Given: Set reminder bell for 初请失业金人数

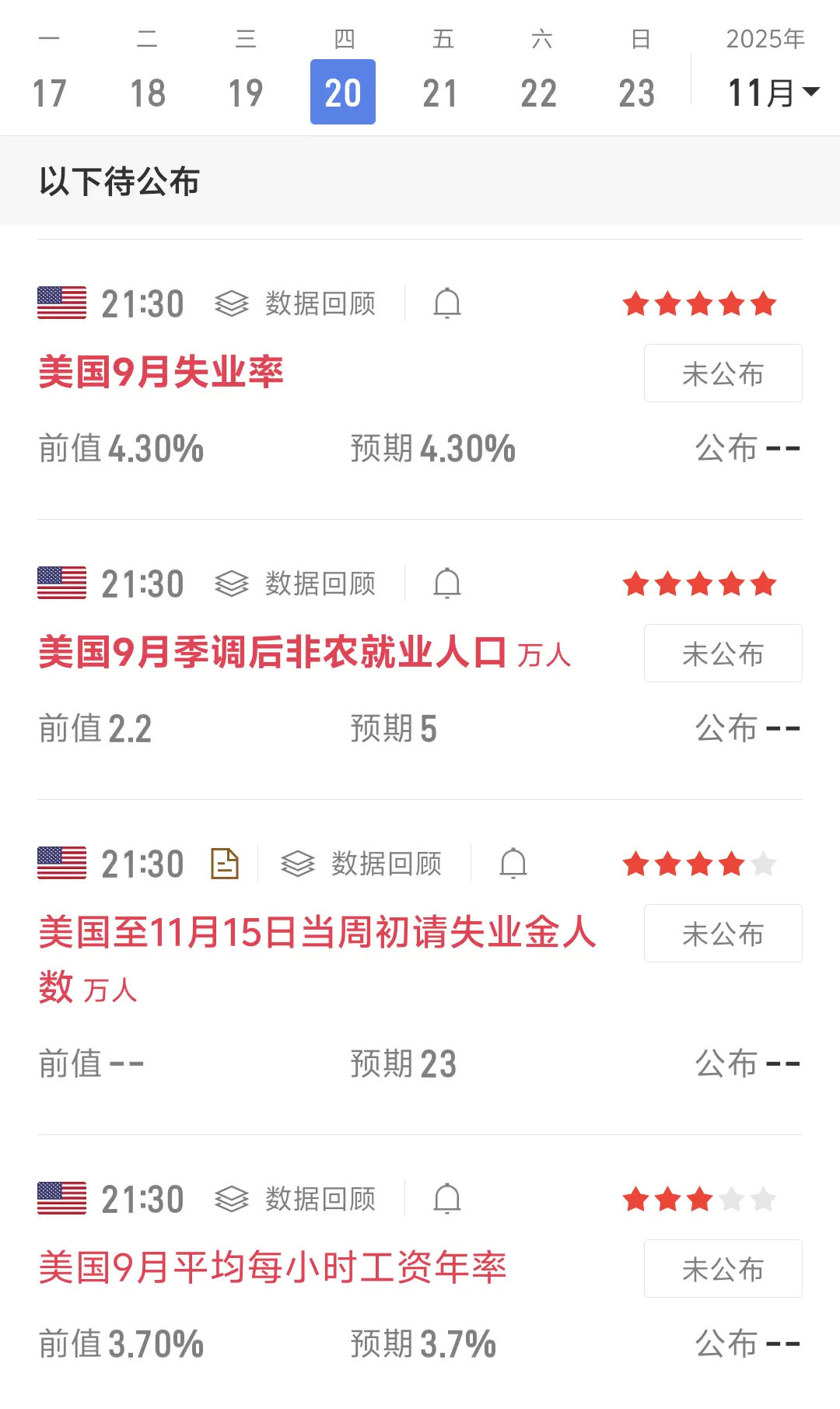Looking at the screenshot, I should (513, 864).
